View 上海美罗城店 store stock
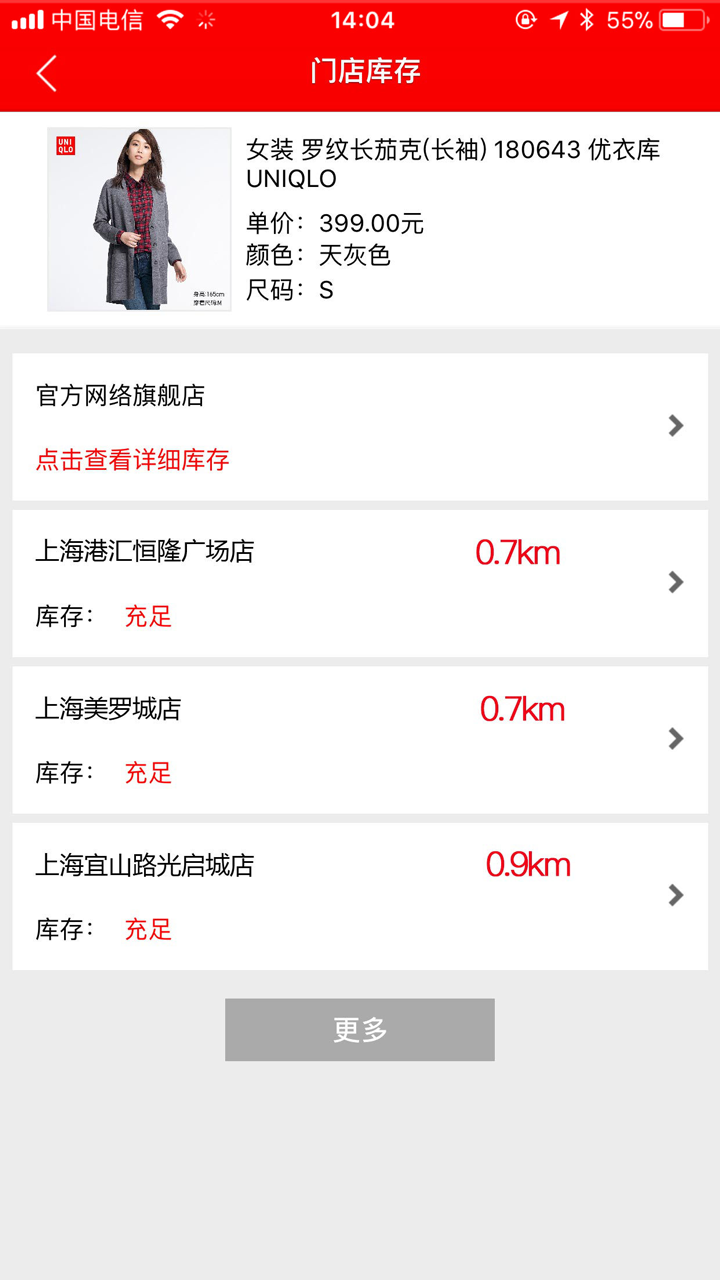 point(359,740)
